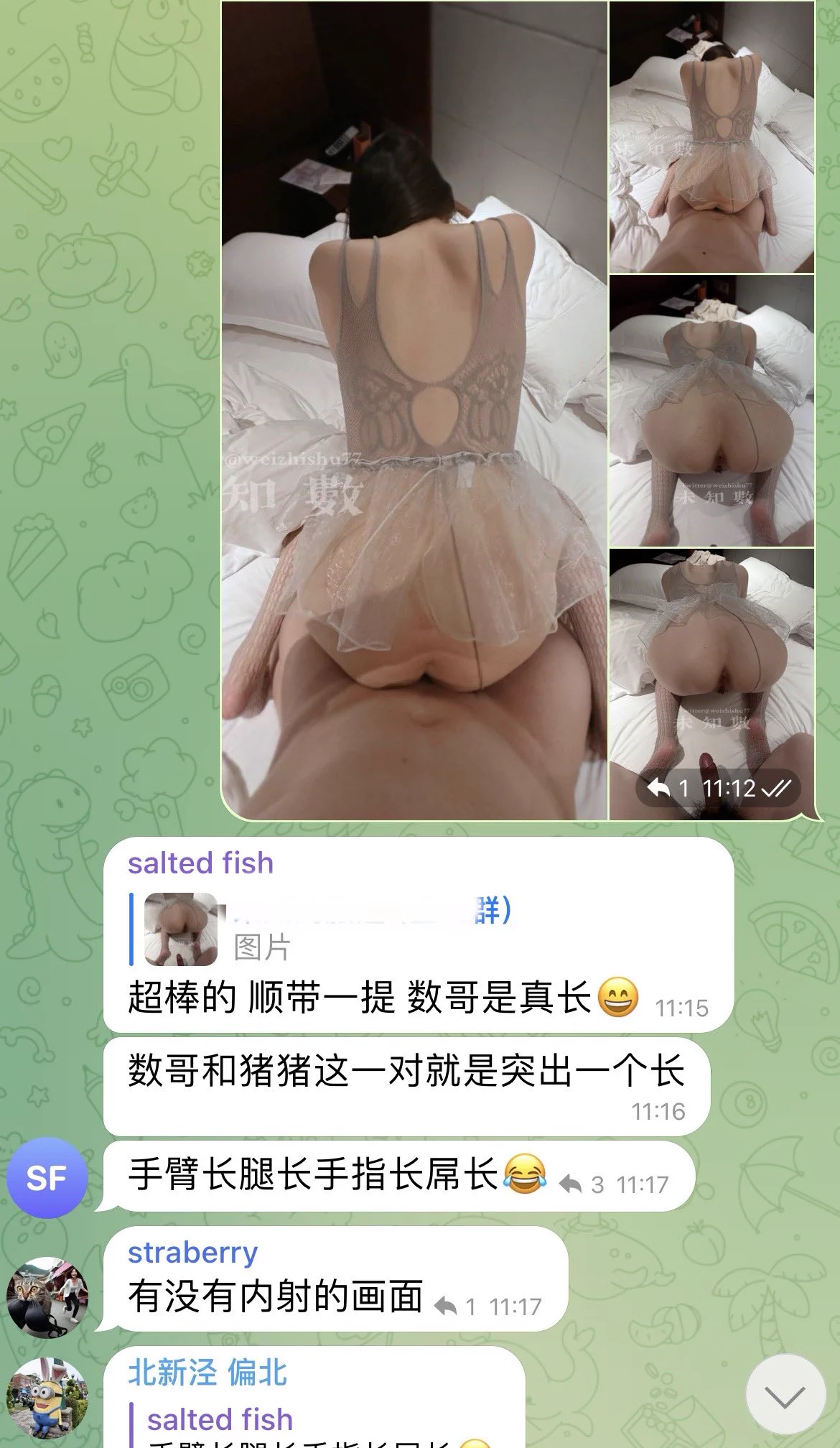Jump to latest messages with the down arrow
The width and height of the screenshot is (840, 1448).
pyautogui.click(x=785, y=1396)
